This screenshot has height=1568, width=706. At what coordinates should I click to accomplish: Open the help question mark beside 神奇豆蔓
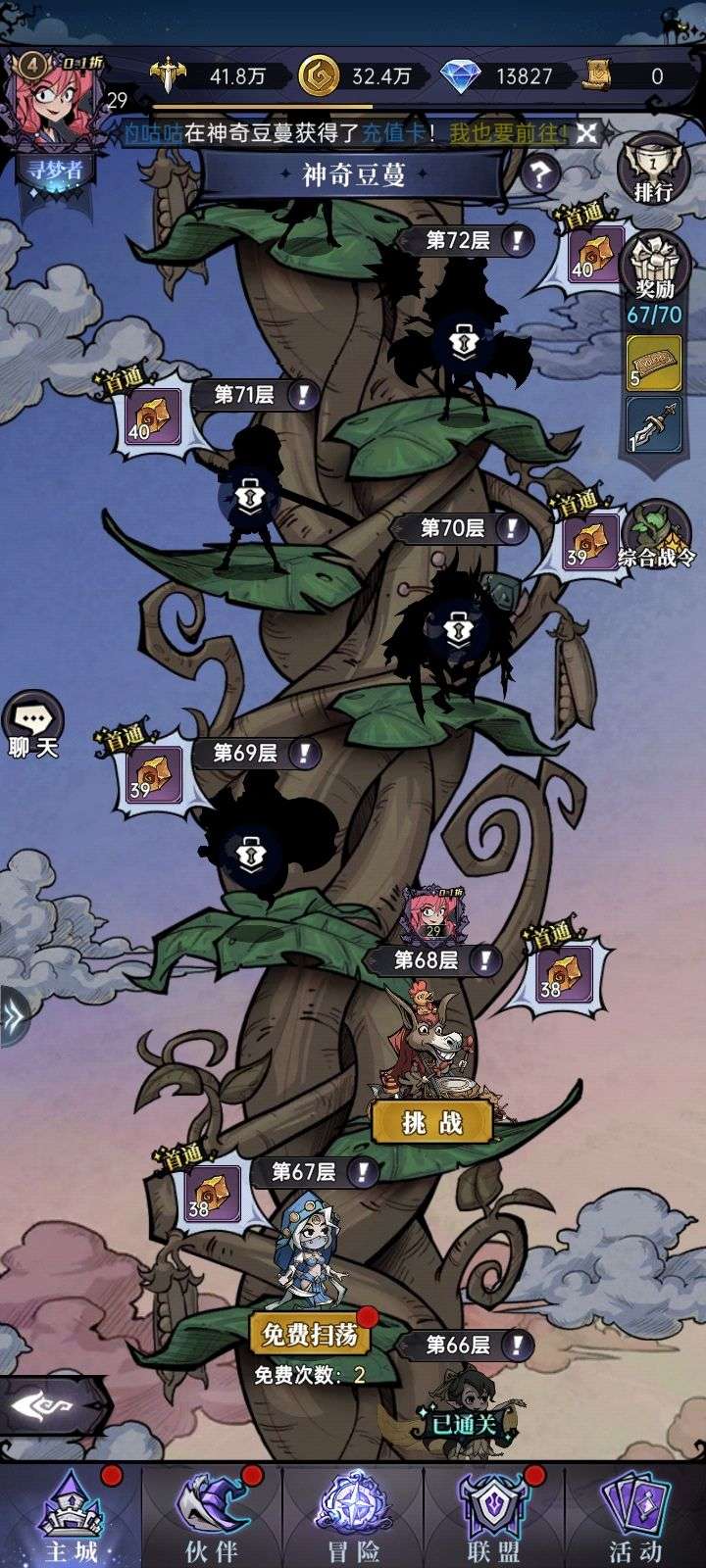click(538, 175)
